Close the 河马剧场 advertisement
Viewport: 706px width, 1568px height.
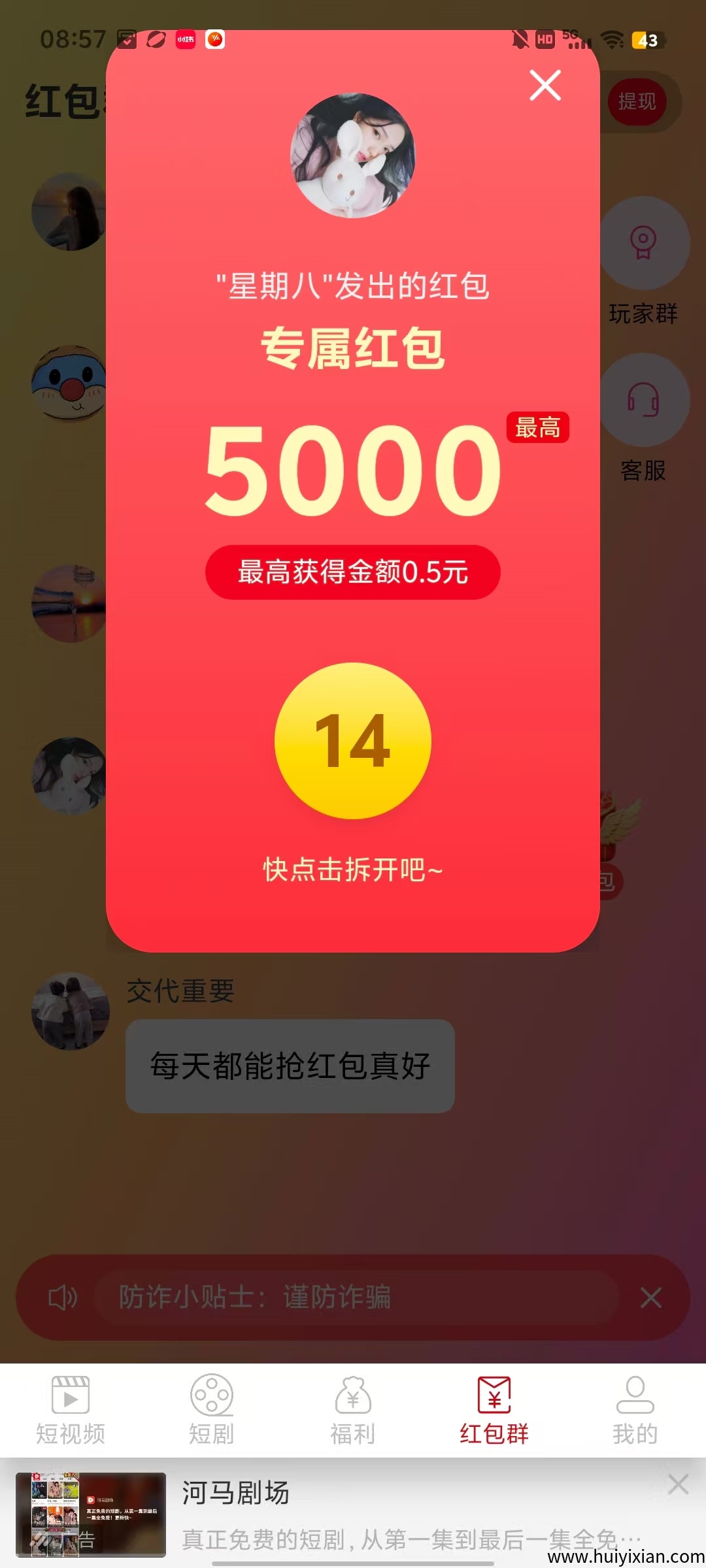tap(679, 1484)
